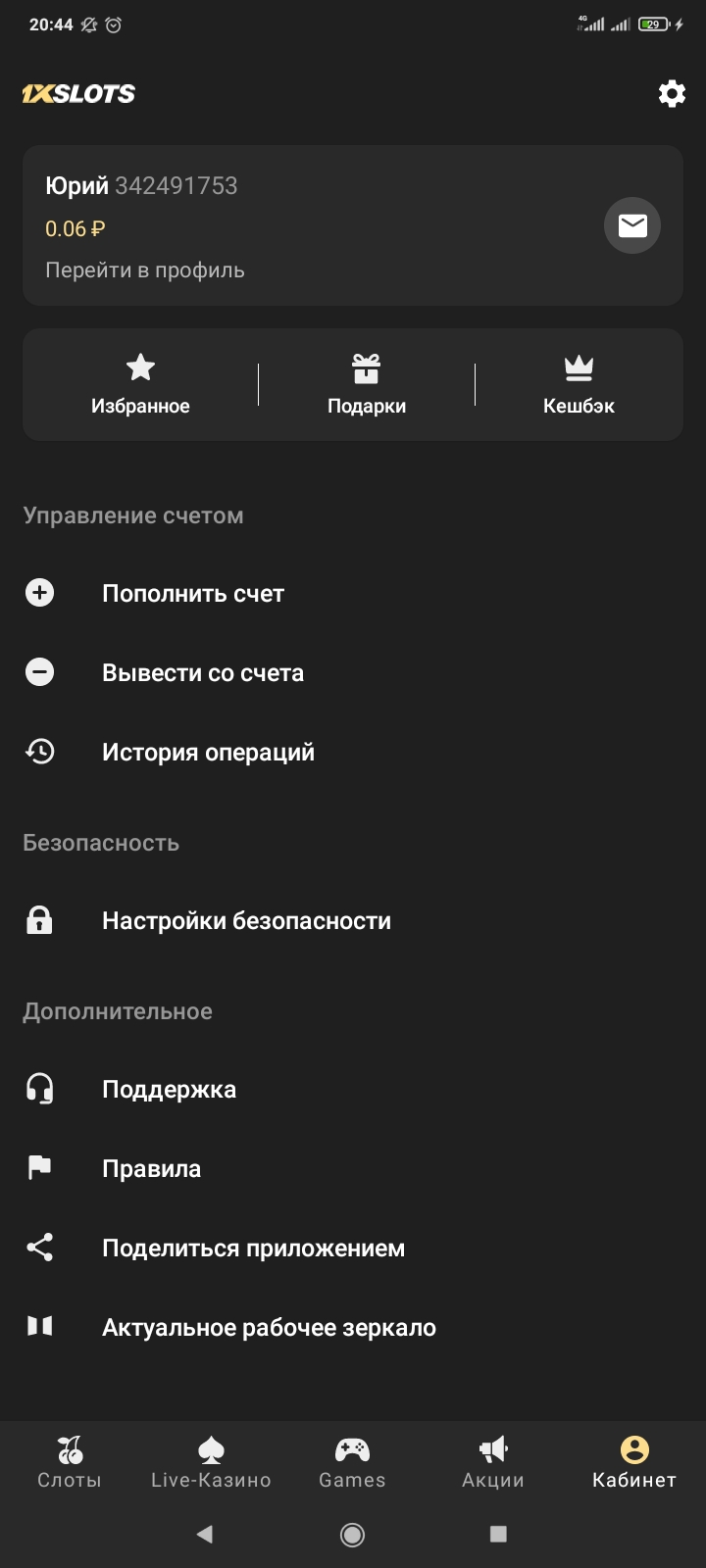Open Перейти в профиль link
Viewport: 706px width, 1568px height.
click(144, 269)
